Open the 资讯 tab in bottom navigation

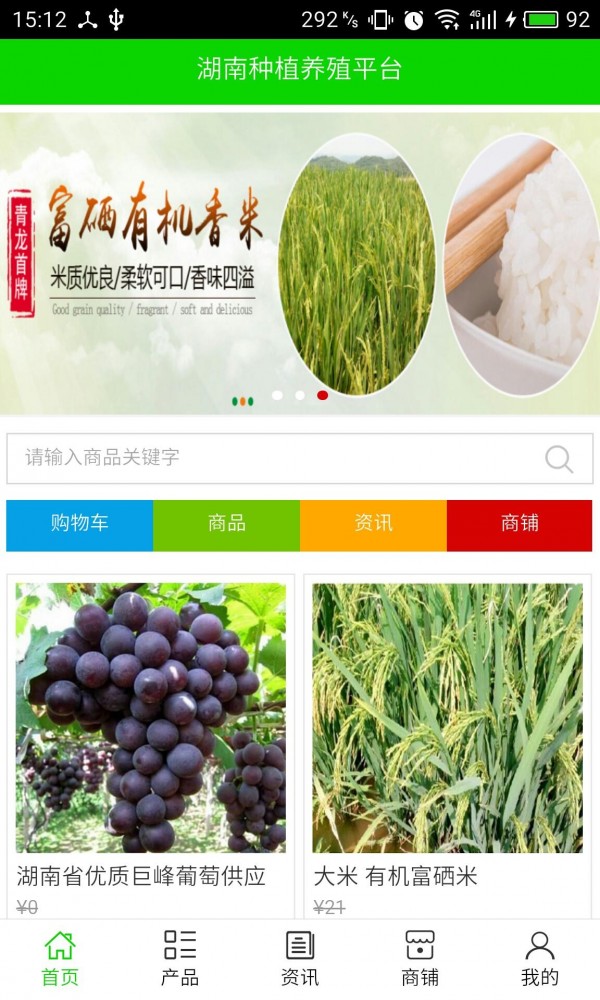(300, 958)
